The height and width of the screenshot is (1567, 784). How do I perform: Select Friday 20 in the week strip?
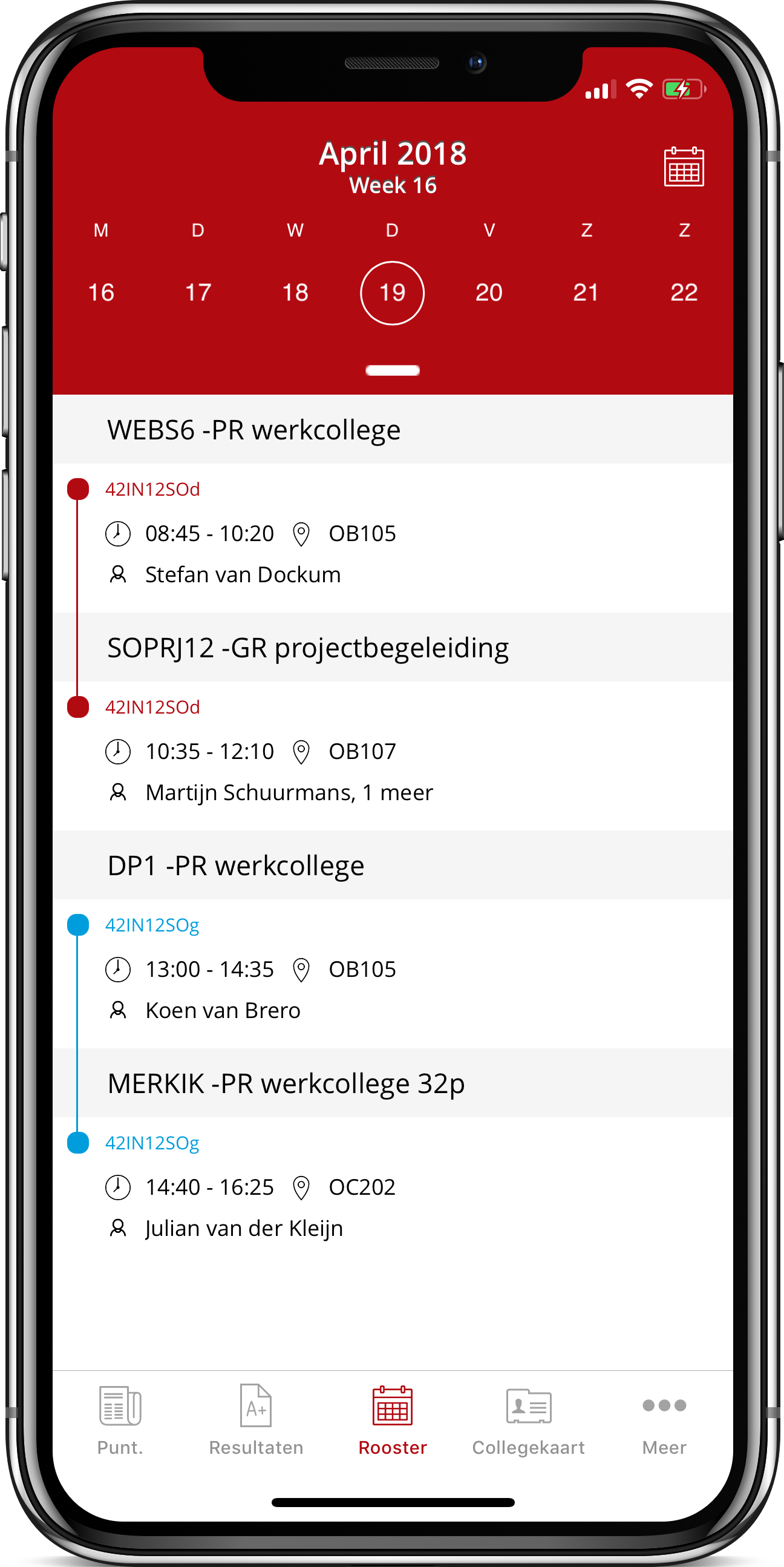point(489,292)
